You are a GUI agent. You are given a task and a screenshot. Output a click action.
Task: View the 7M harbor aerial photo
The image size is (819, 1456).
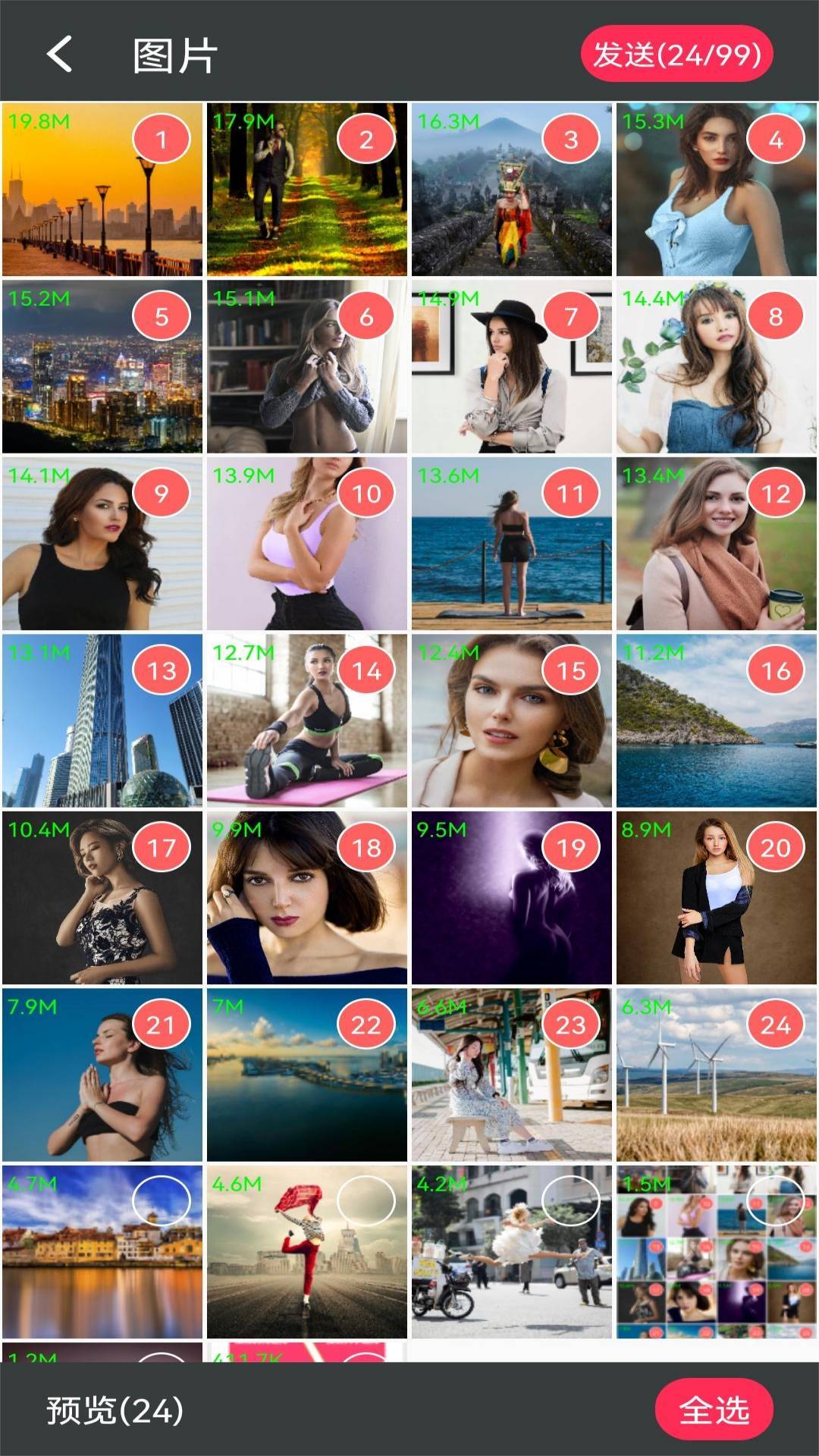pos(288,1092)
